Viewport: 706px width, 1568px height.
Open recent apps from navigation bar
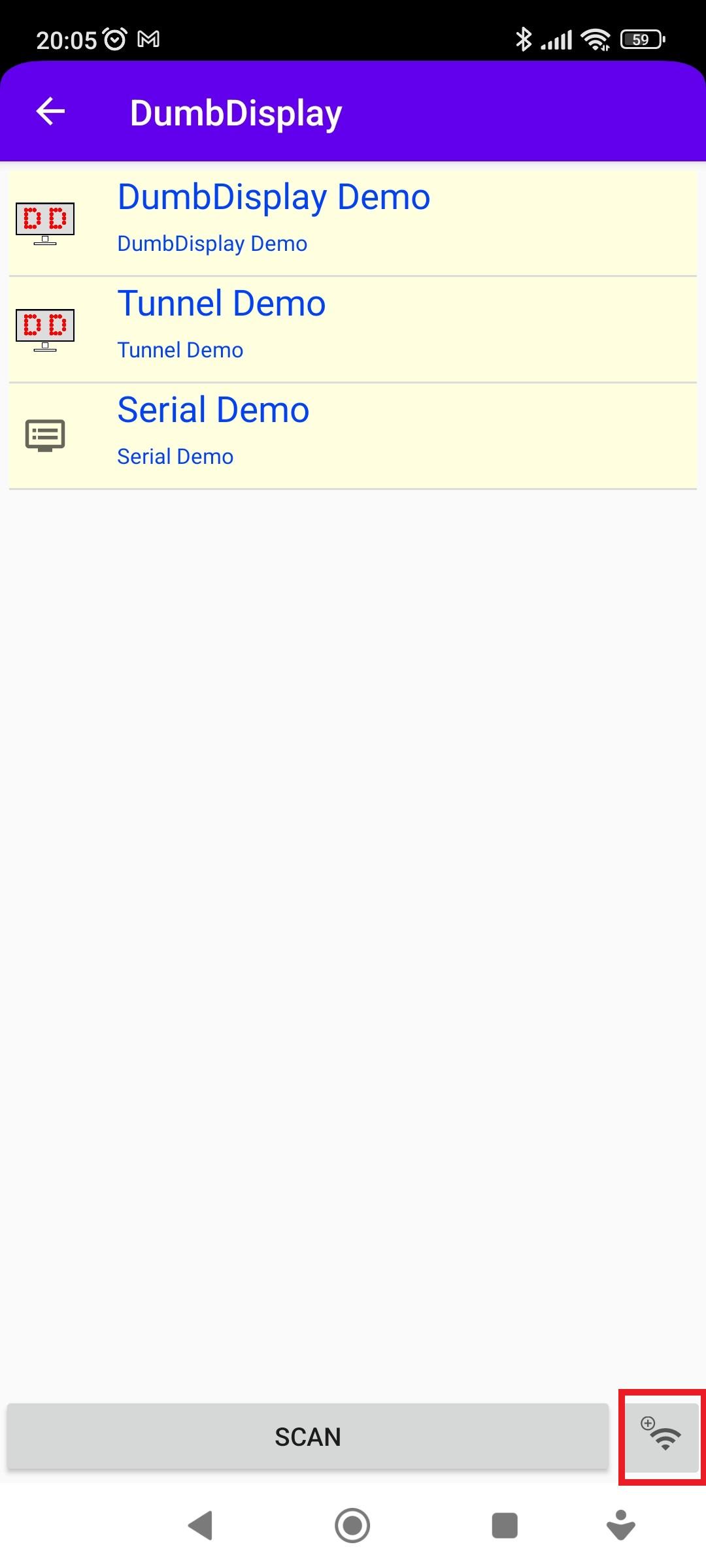tap(504, 1526)
